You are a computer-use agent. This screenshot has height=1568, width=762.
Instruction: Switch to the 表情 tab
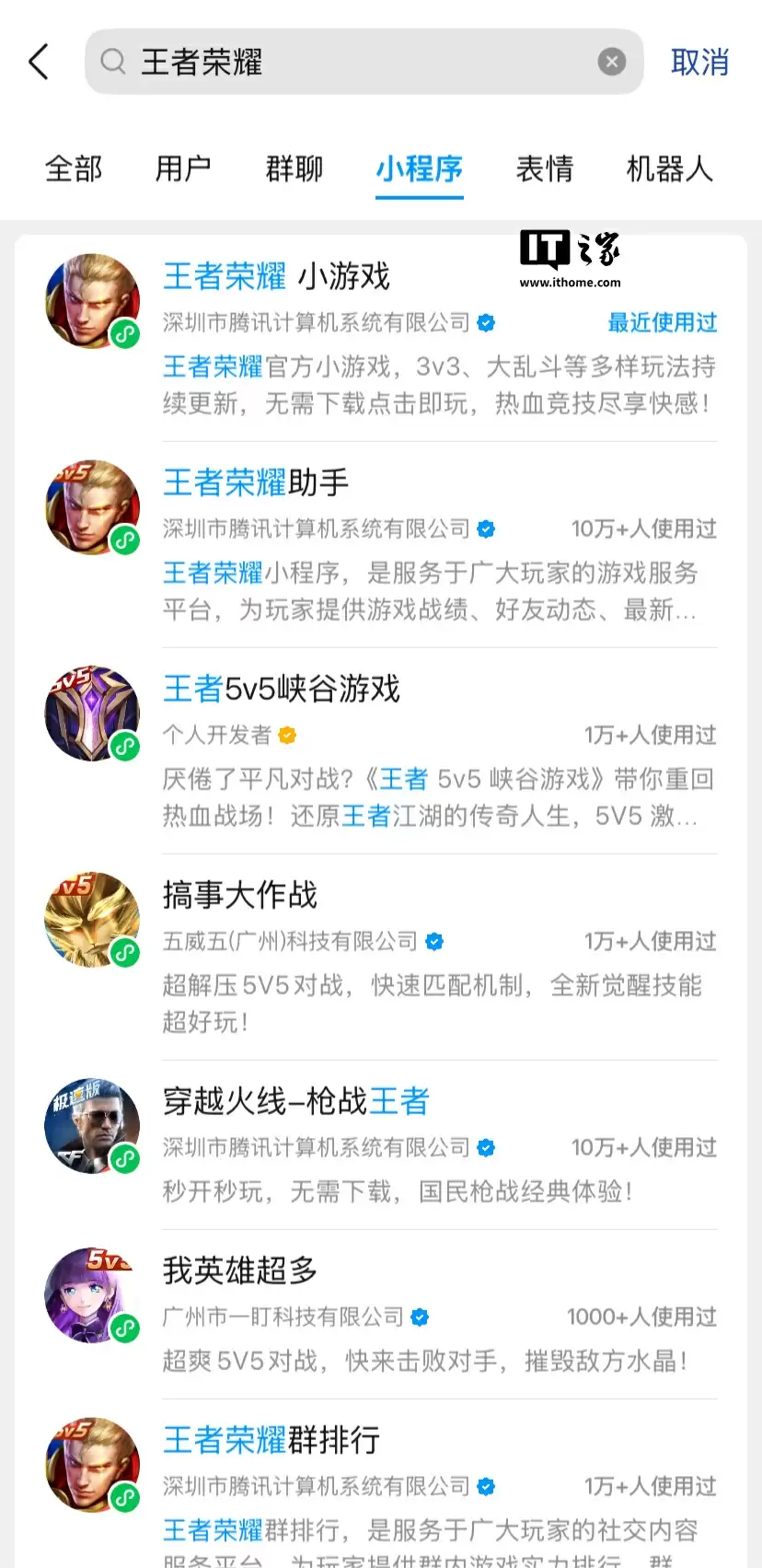coord(545,169)
